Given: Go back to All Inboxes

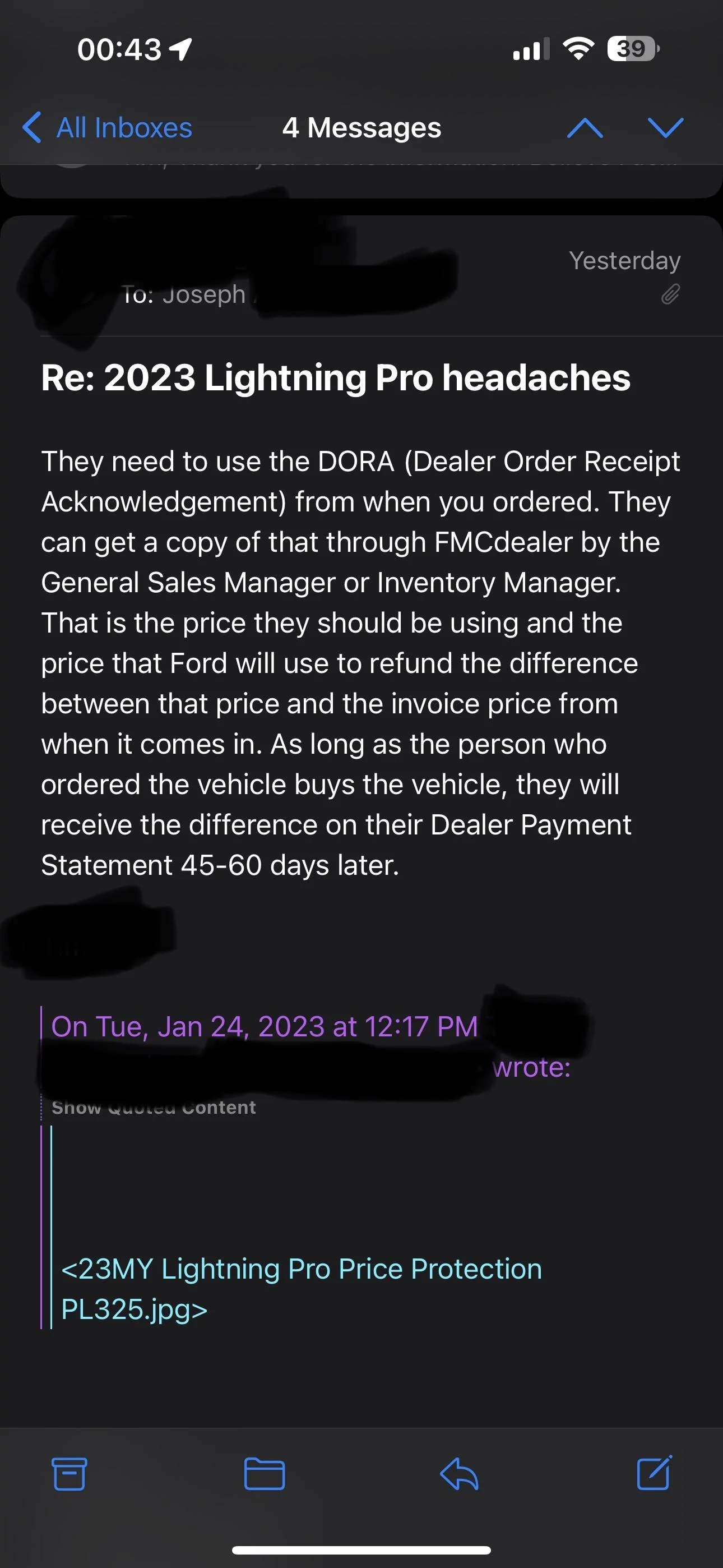Looking at the screenshot, I should pos(108,128).
